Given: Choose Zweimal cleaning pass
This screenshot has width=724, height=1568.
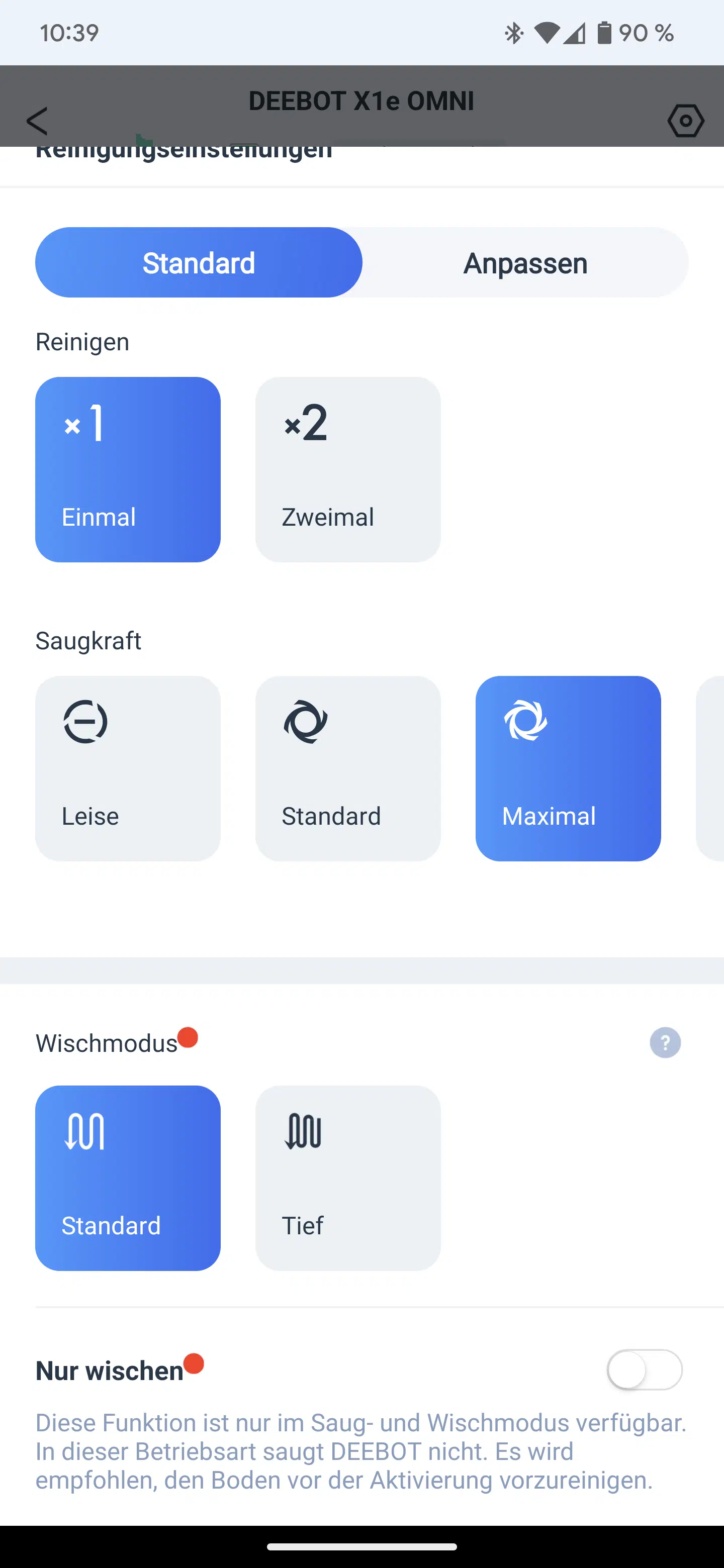Looking at the screenshot, I should 348,469.
